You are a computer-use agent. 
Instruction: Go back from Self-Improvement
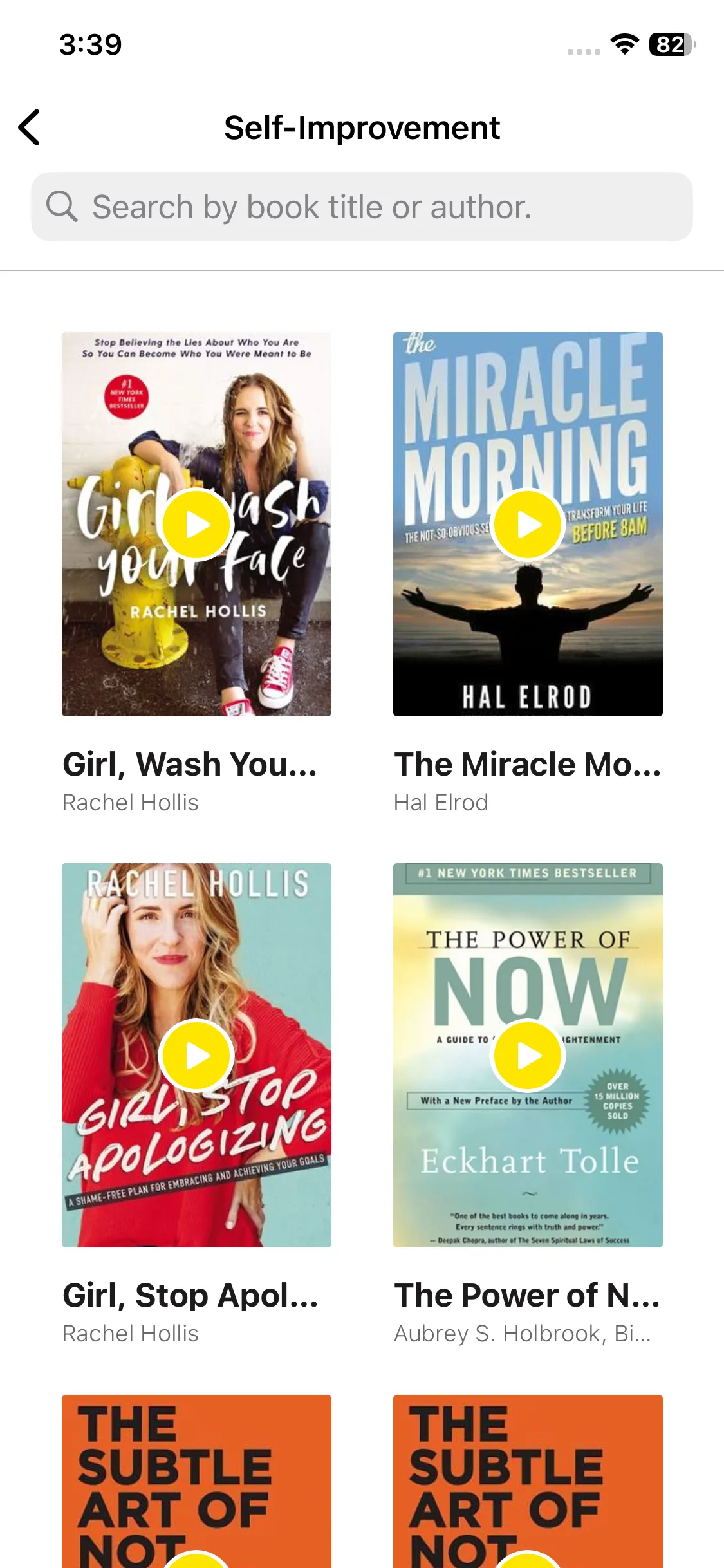tap(30, 127)
